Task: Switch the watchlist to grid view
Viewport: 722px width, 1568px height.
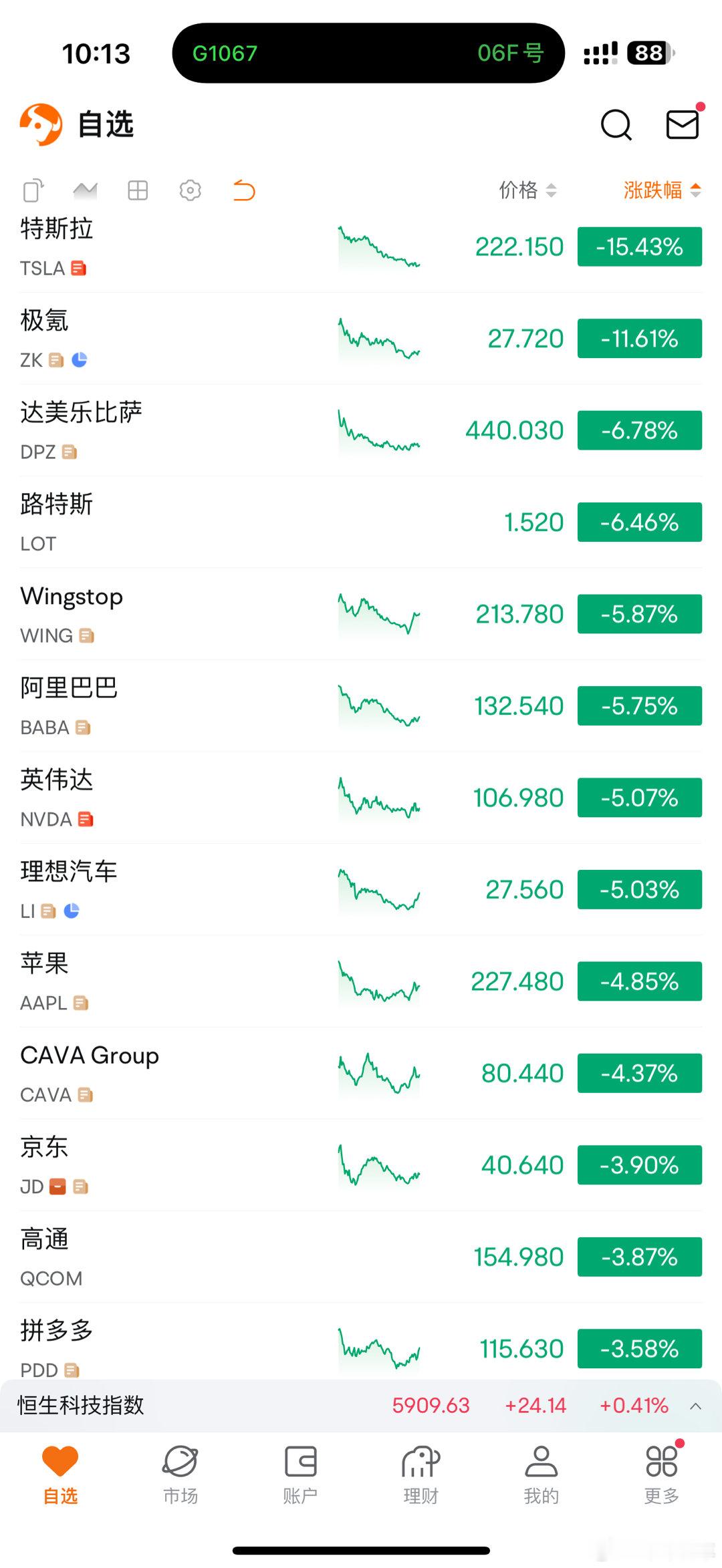Action: point(138,190)
